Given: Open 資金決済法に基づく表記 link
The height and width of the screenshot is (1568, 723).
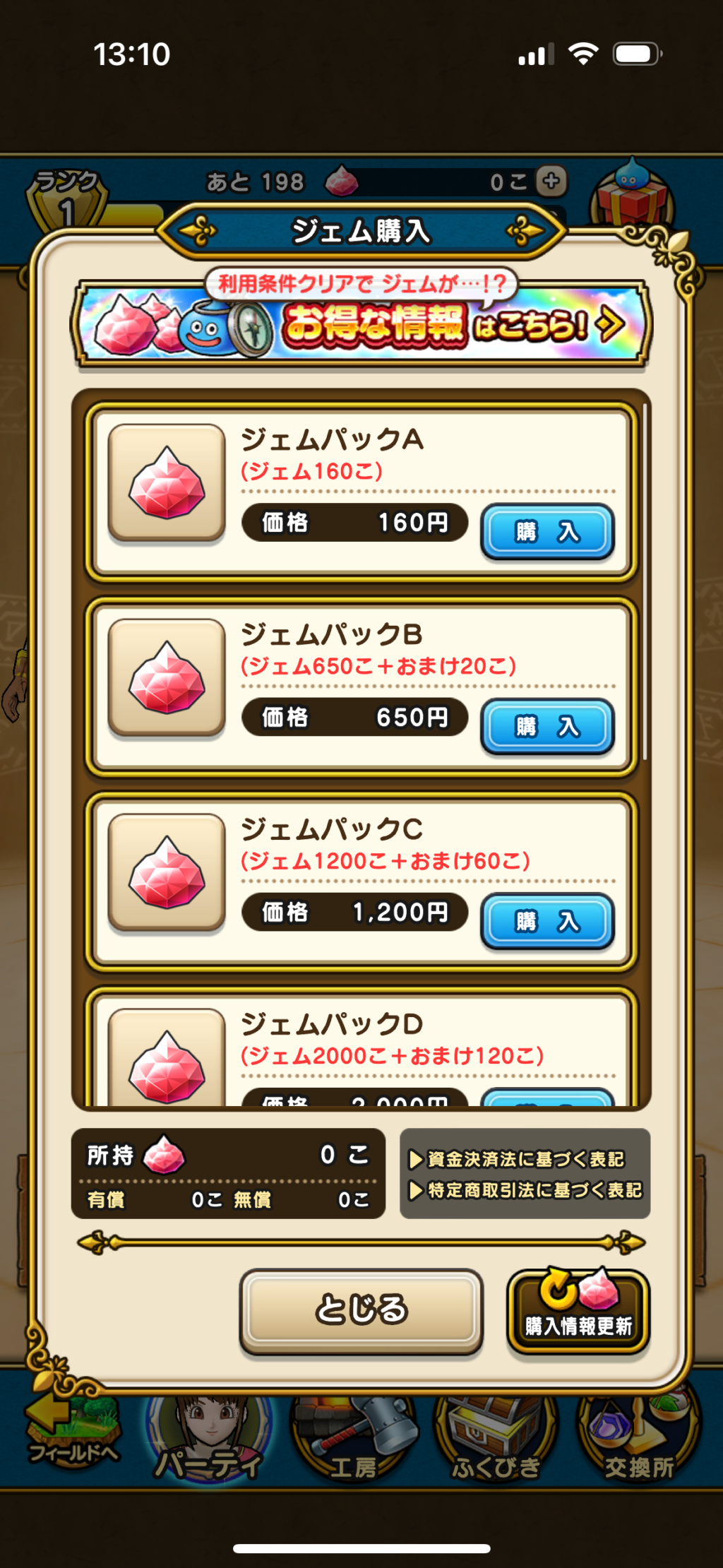Looking at the screenshot, I should pyautogui.click(x=525, y=1159).
